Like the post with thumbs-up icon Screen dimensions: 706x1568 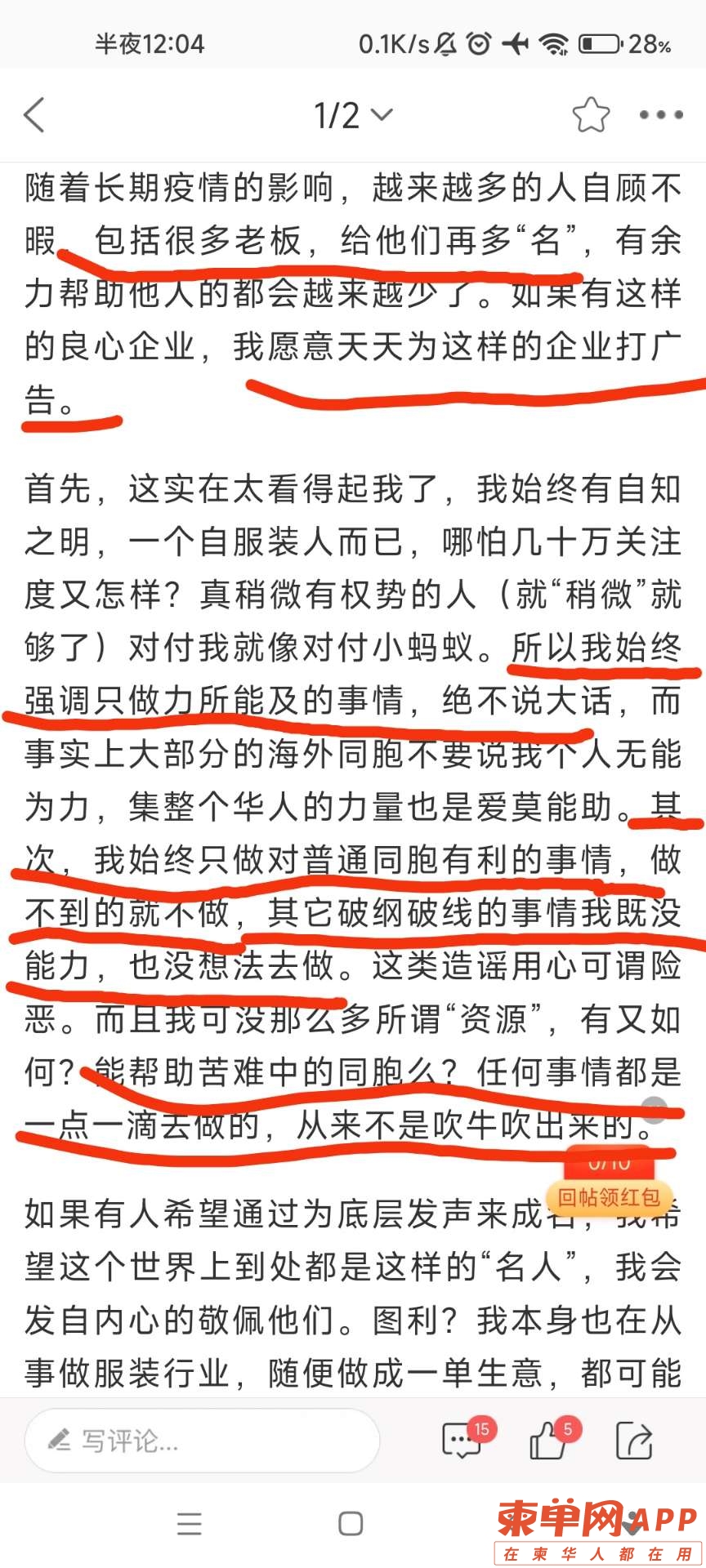tap(548, 1440)
